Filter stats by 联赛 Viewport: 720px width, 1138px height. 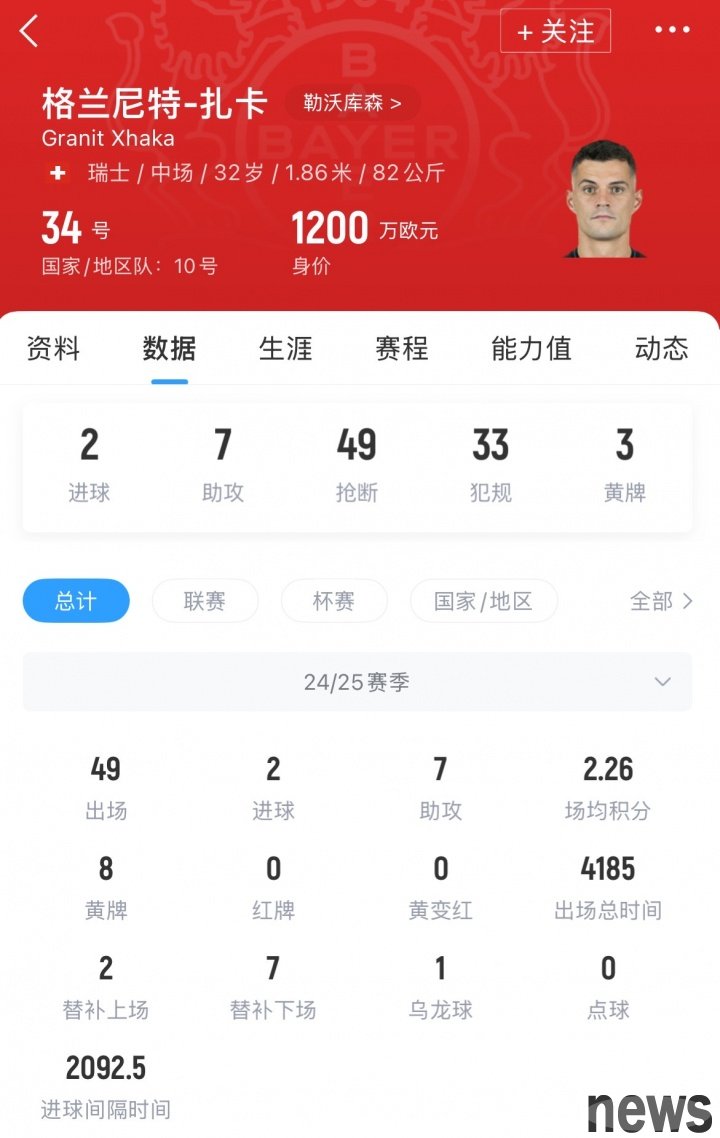205,601
